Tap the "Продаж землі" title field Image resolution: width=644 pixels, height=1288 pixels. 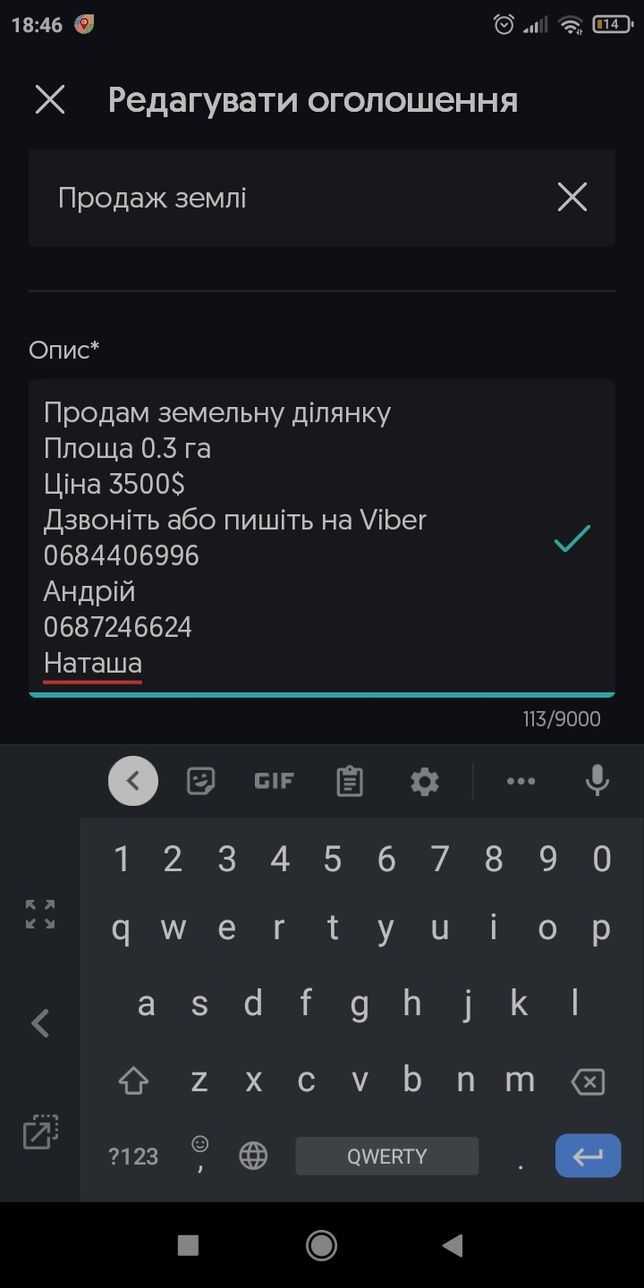(x=322, y=198)
